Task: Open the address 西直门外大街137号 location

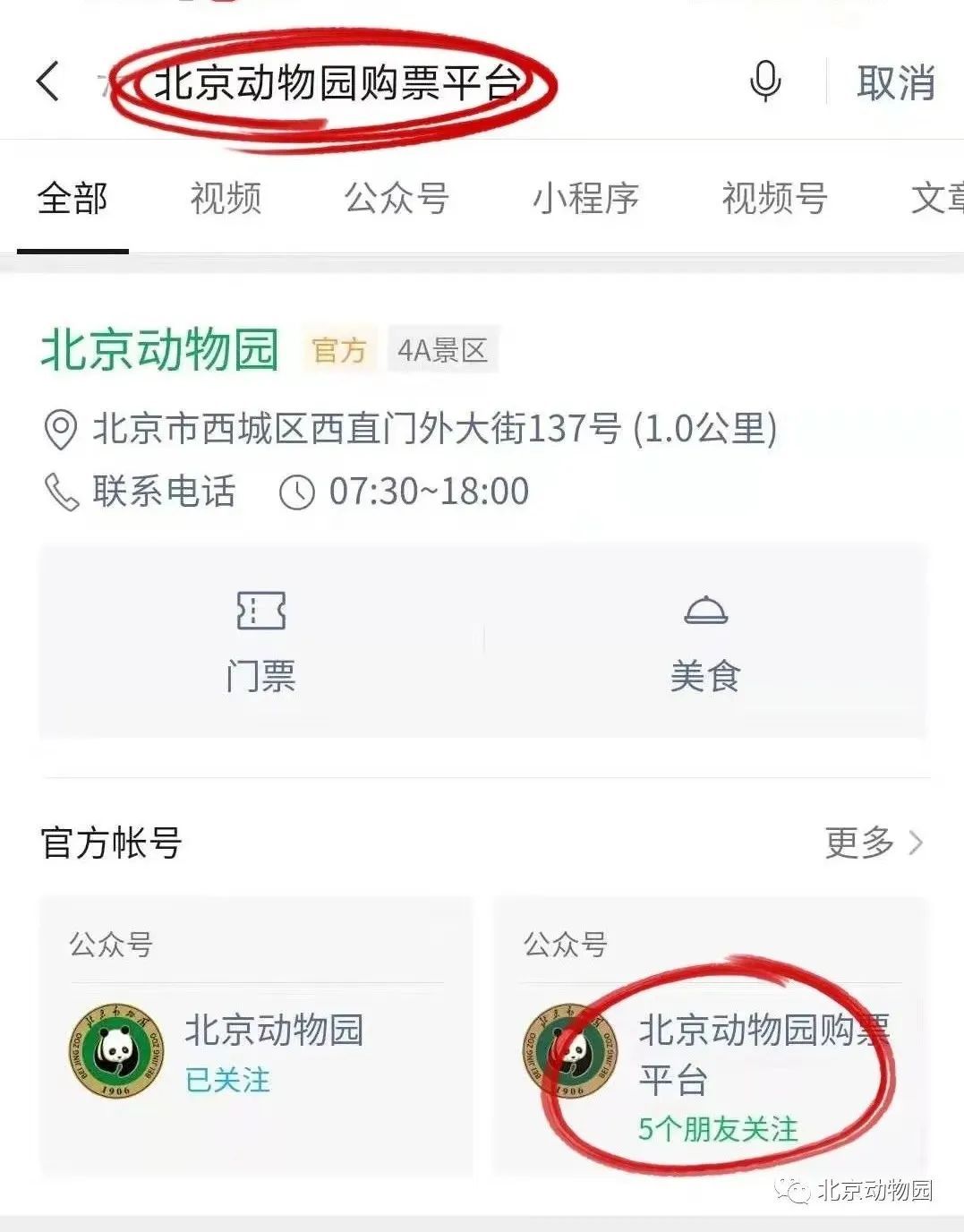Action: point(434,429)
